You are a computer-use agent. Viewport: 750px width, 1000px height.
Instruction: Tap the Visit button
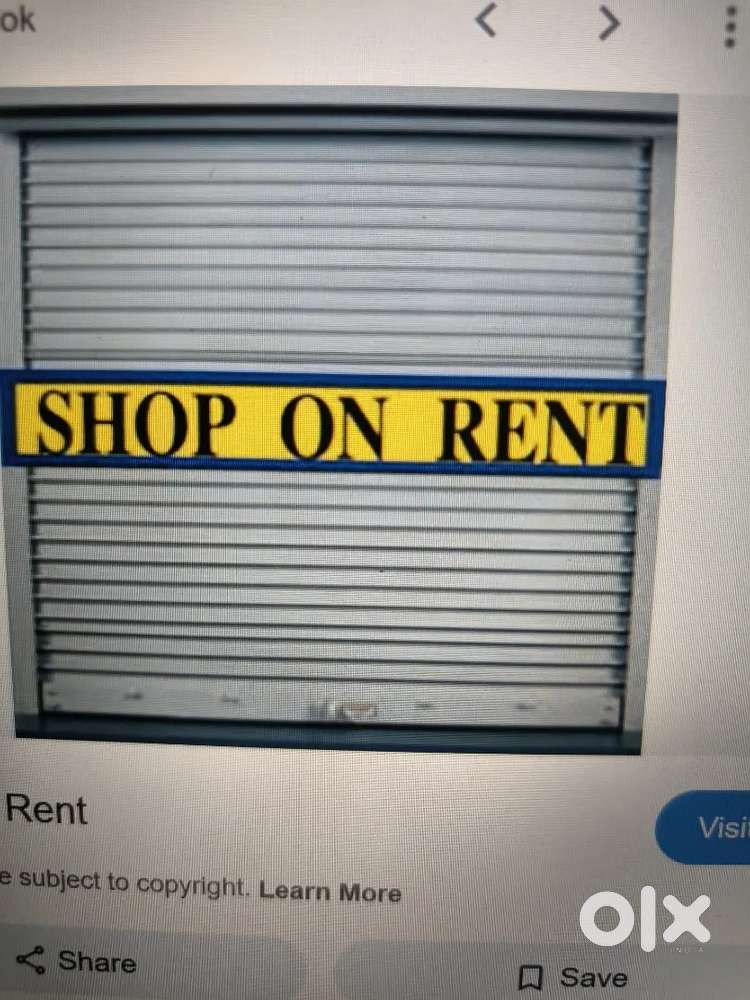tap(708, 828)
